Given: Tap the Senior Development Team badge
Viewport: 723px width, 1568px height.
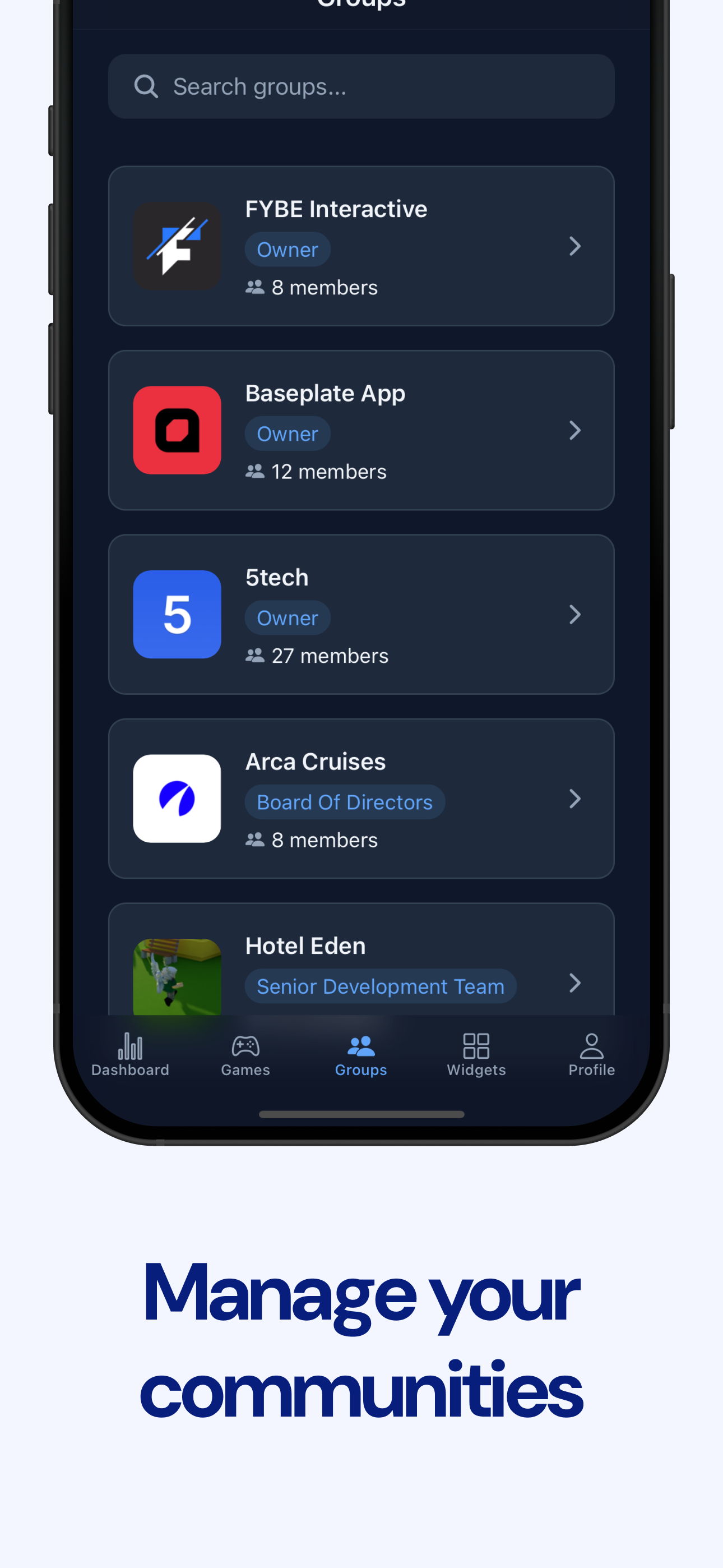Looking at the screenshot, I should tap(380, 985).
